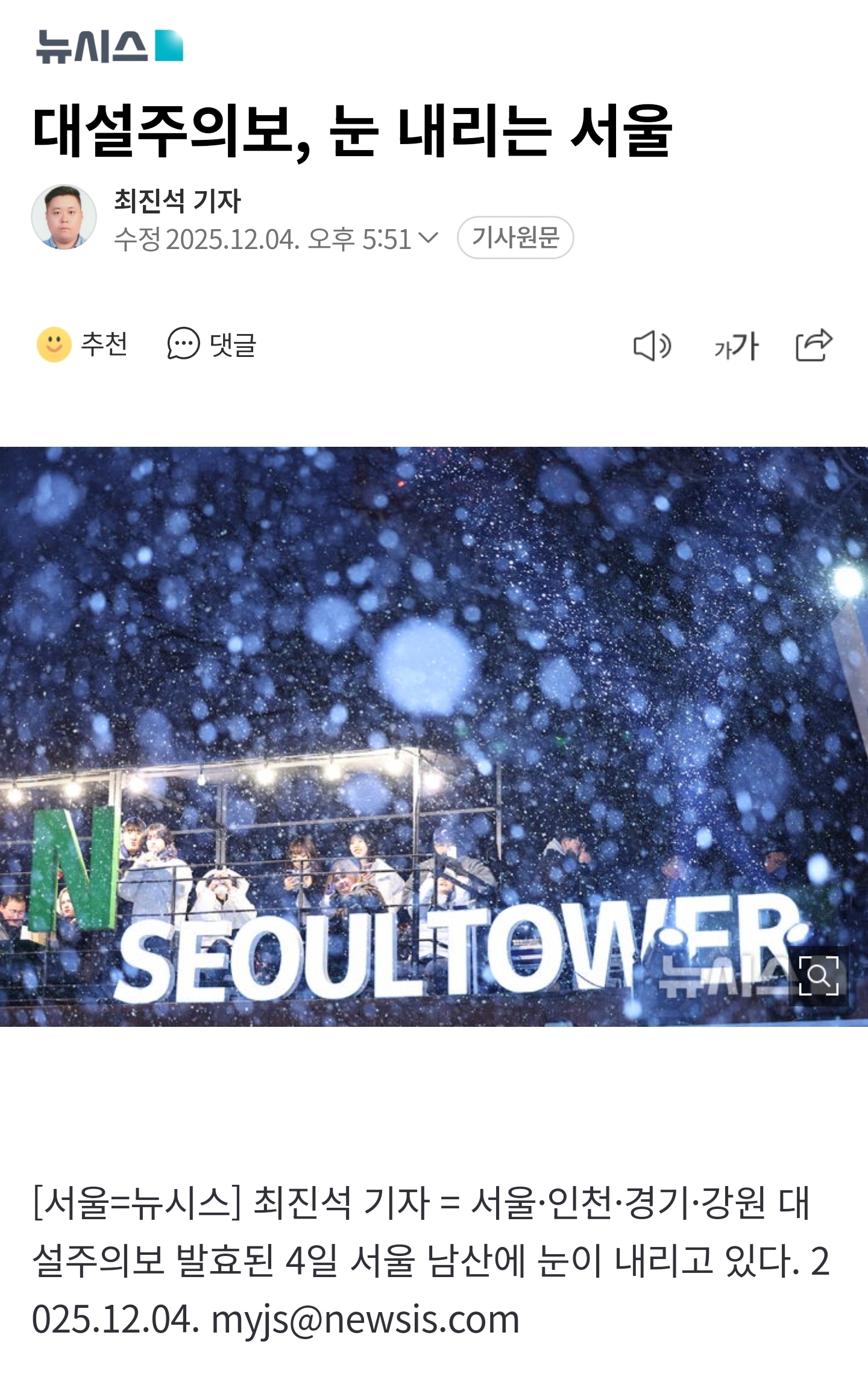This screenshot has width=868, height=1382.
Task: Share this article
Action: pyautogui.click(x=814, y=345)
